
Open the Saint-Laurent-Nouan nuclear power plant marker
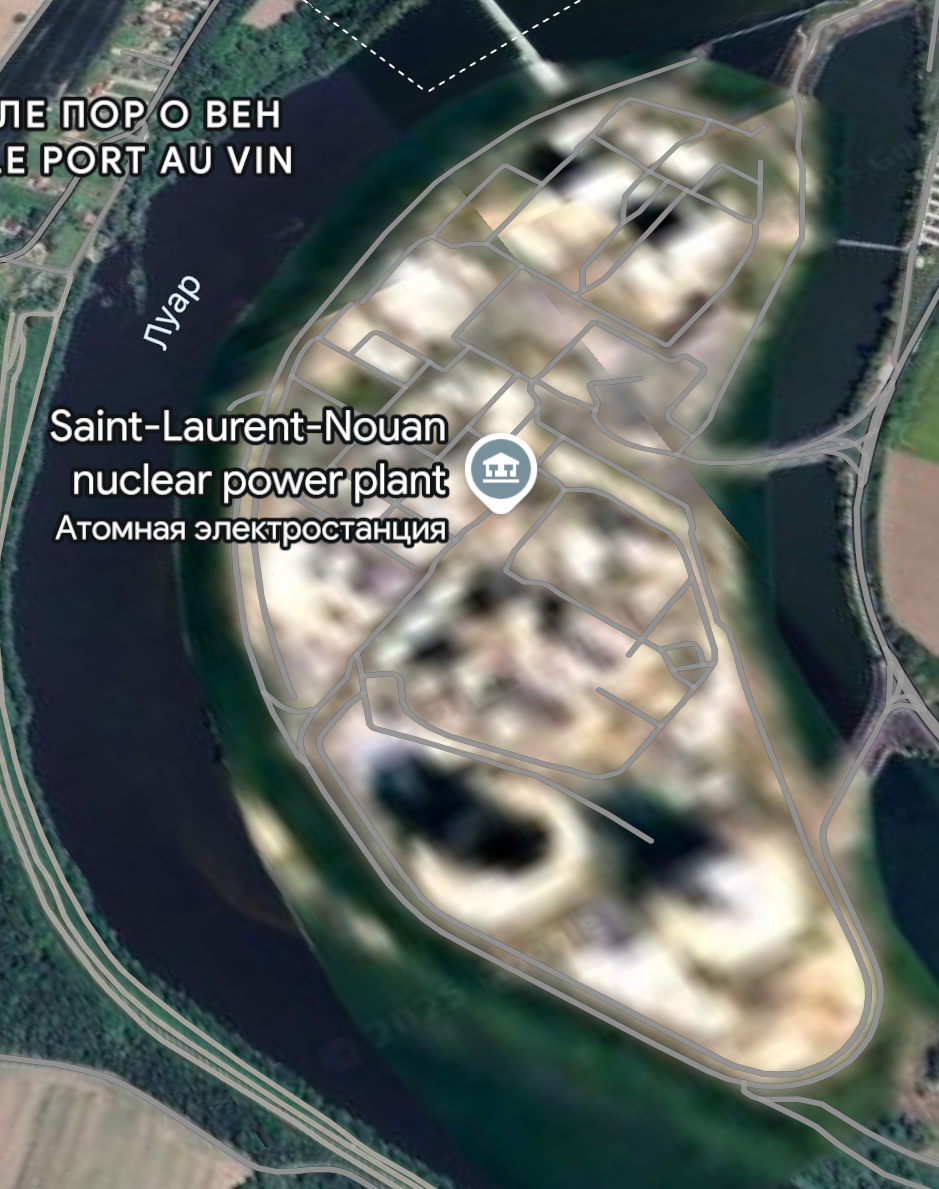[501, 468]
